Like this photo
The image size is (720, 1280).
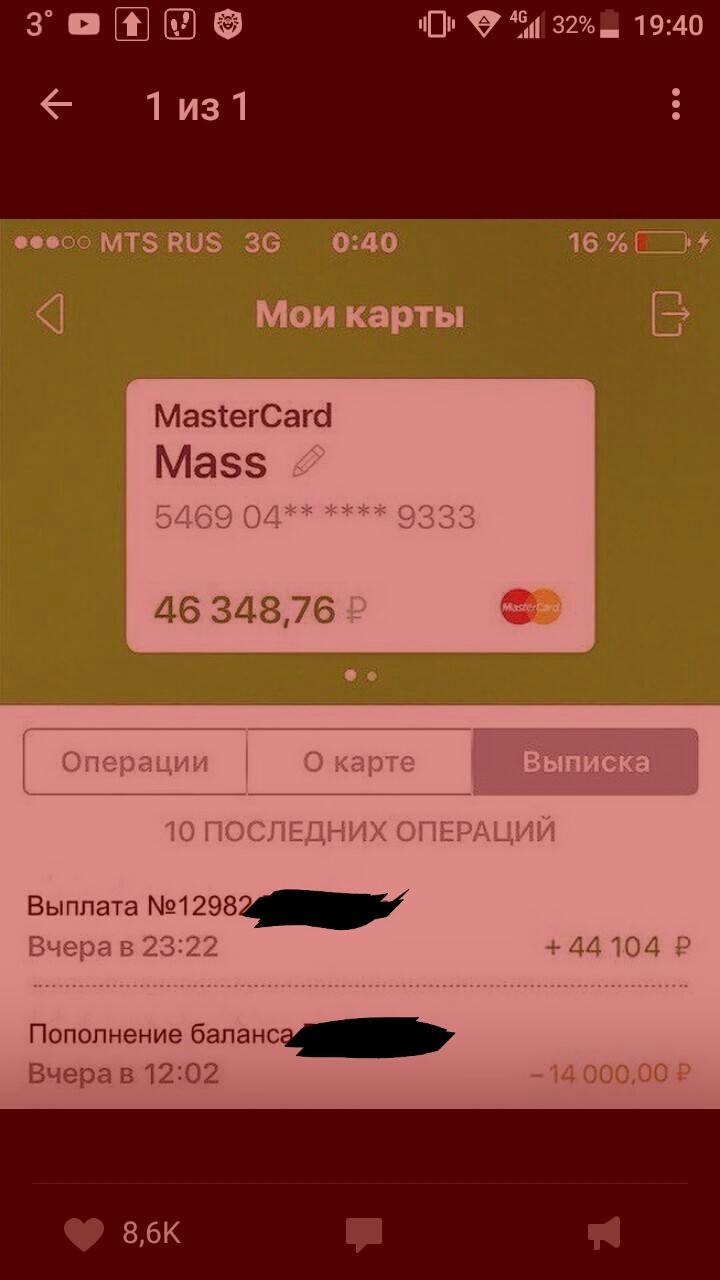click(x=84, y=1234)
